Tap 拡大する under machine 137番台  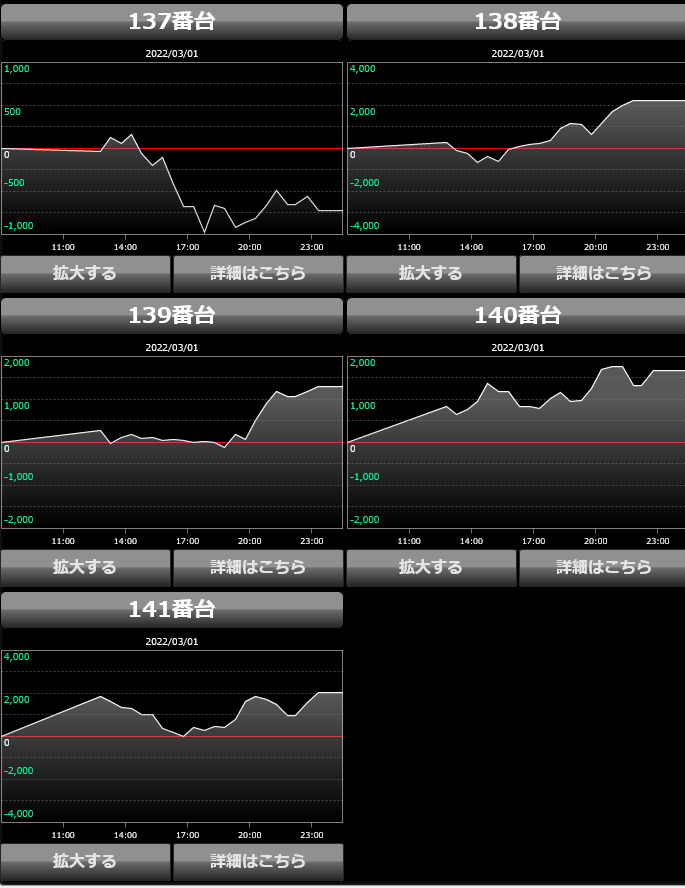tap(85, 273)
